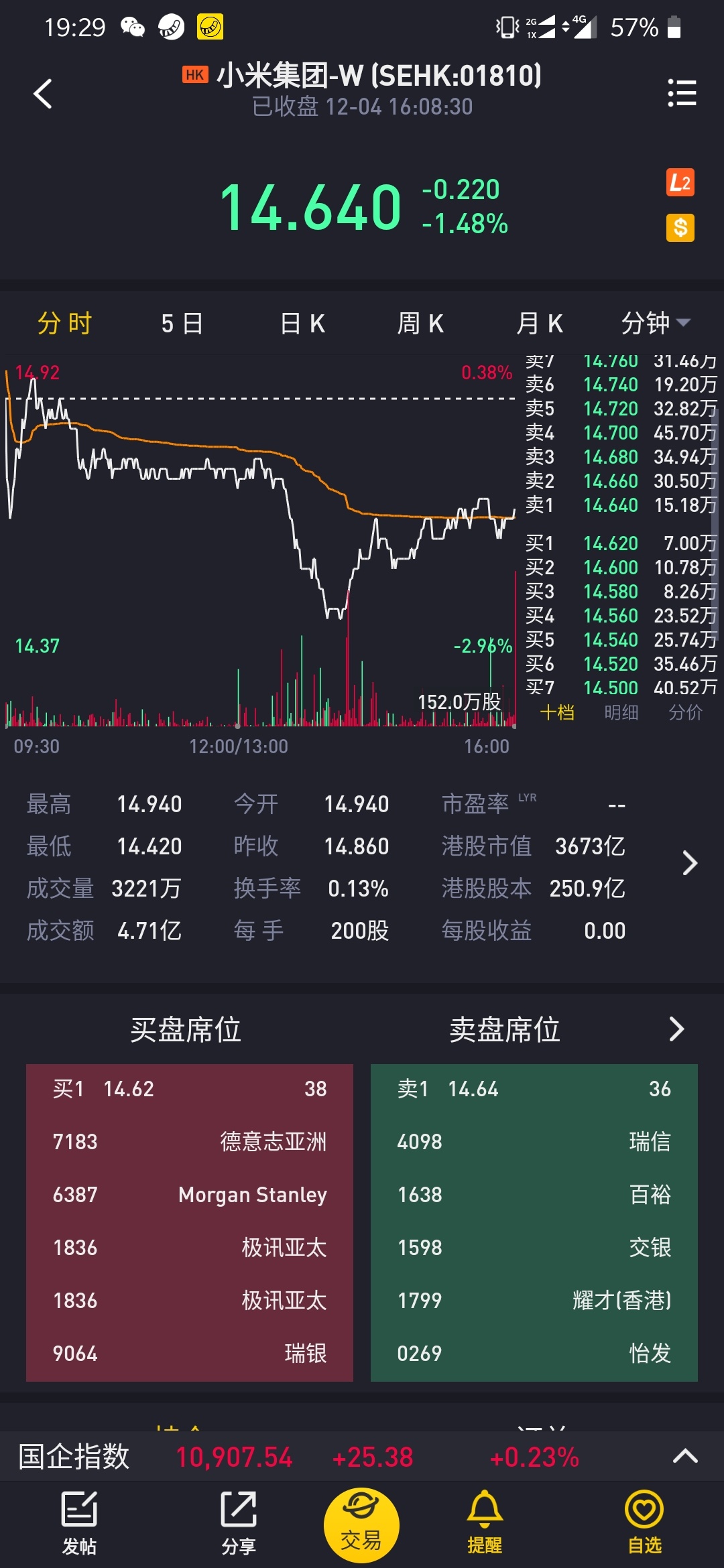Switch order book to 分价 tab
The height and width of the screenshot is (1568, 724).
click(x=685, y=712)
